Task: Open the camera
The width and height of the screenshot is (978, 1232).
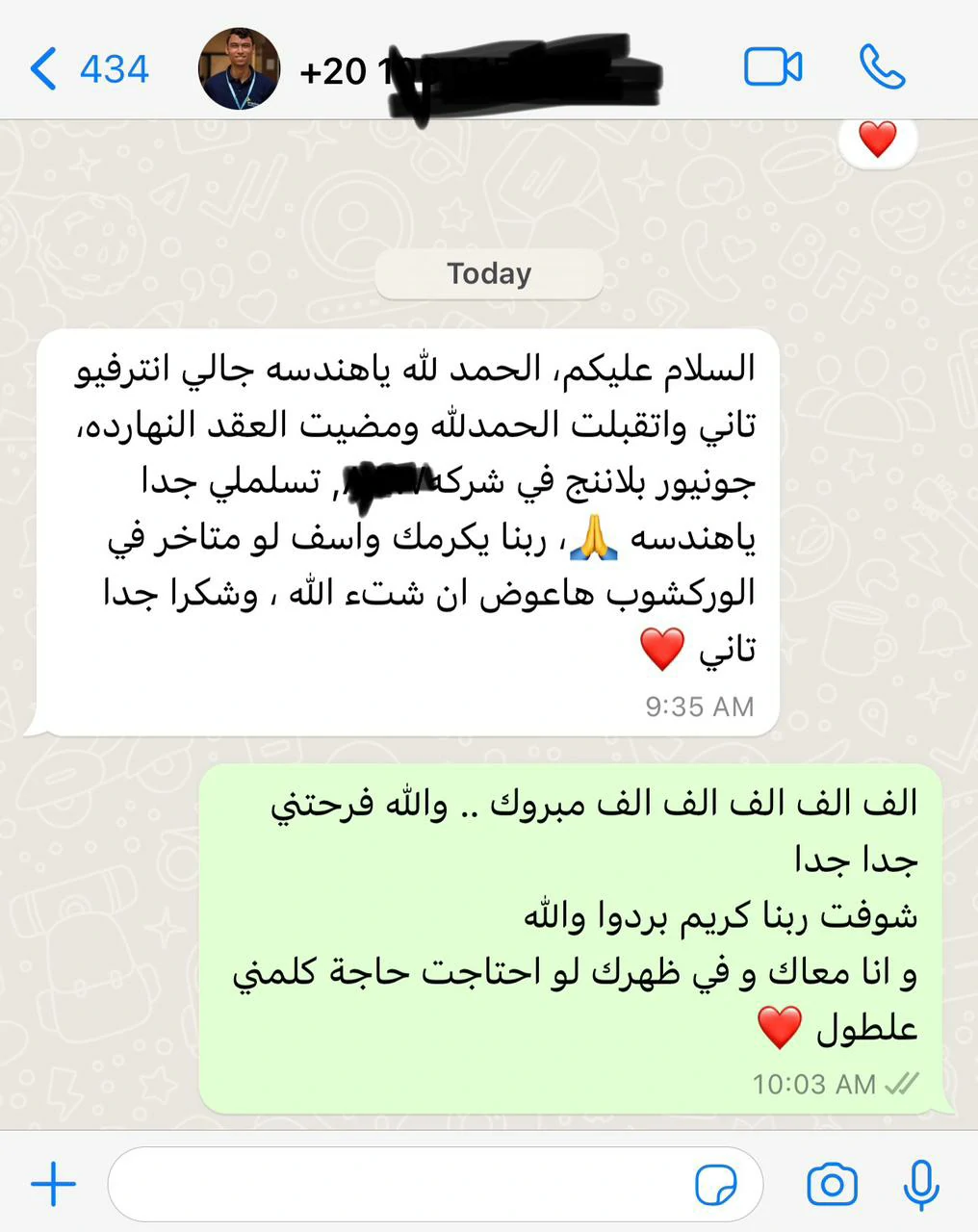Action: [x=832, y=1184]
